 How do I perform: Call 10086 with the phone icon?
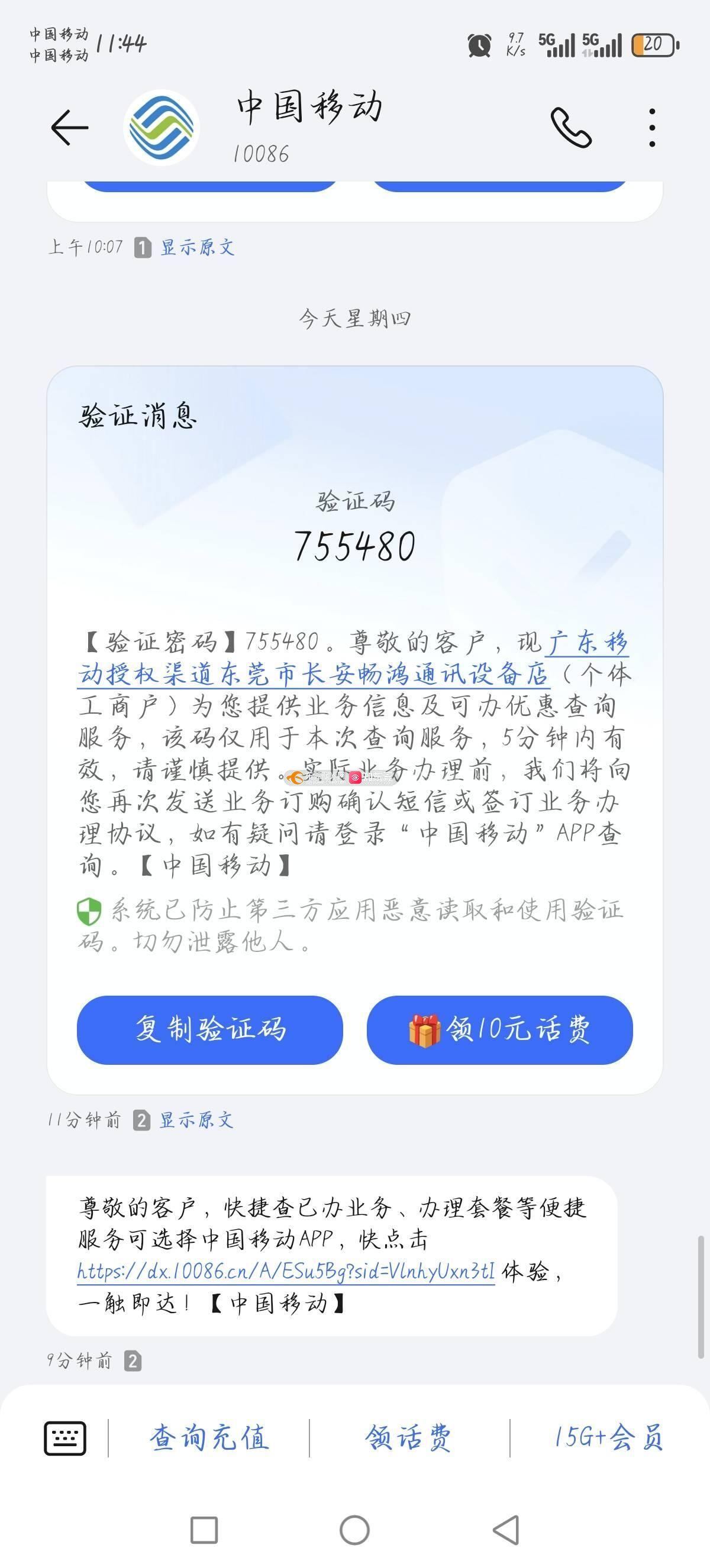[x=570, y=128]
